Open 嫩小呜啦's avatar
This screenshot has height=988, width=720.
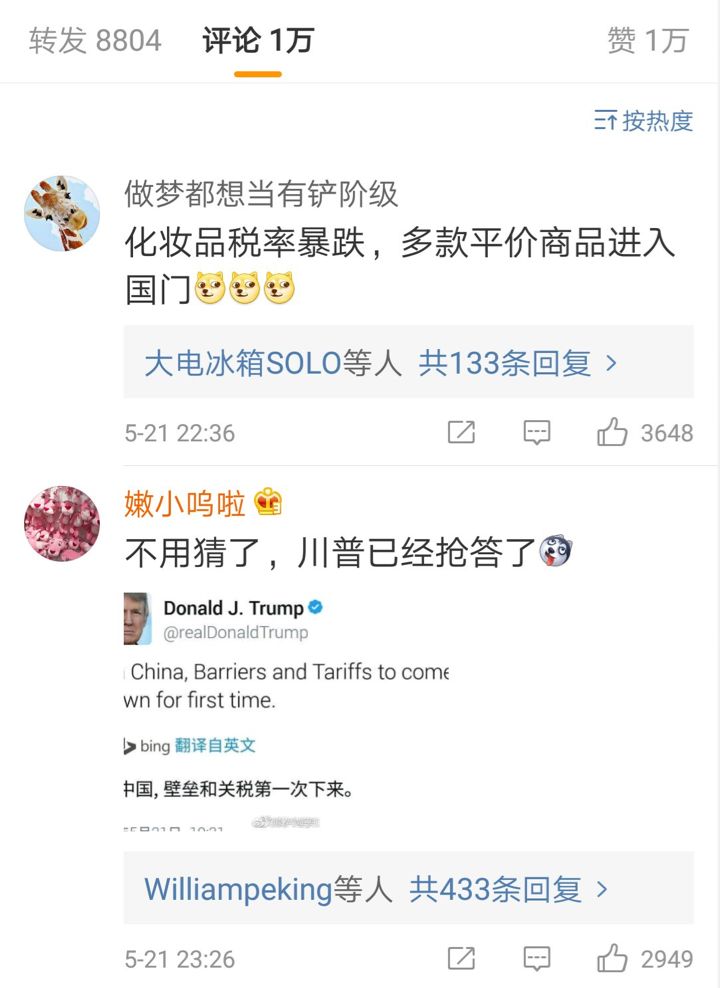[62, 523]
